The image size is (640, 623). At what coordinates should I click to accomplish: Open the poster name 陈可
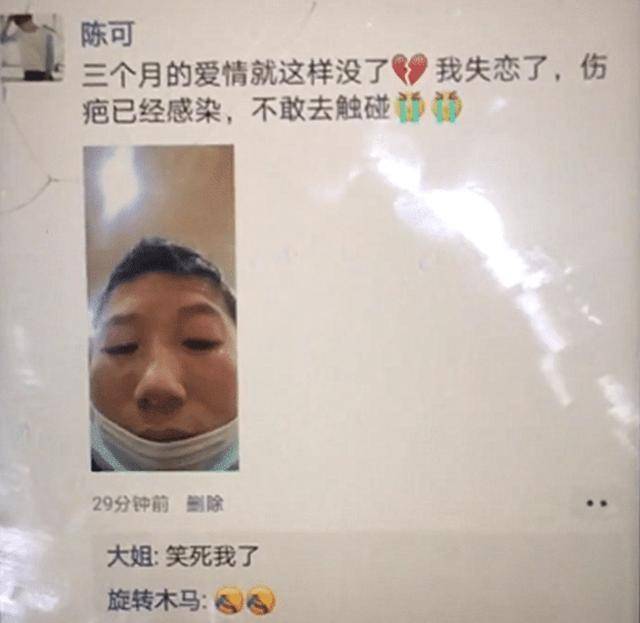coord(106,34)
